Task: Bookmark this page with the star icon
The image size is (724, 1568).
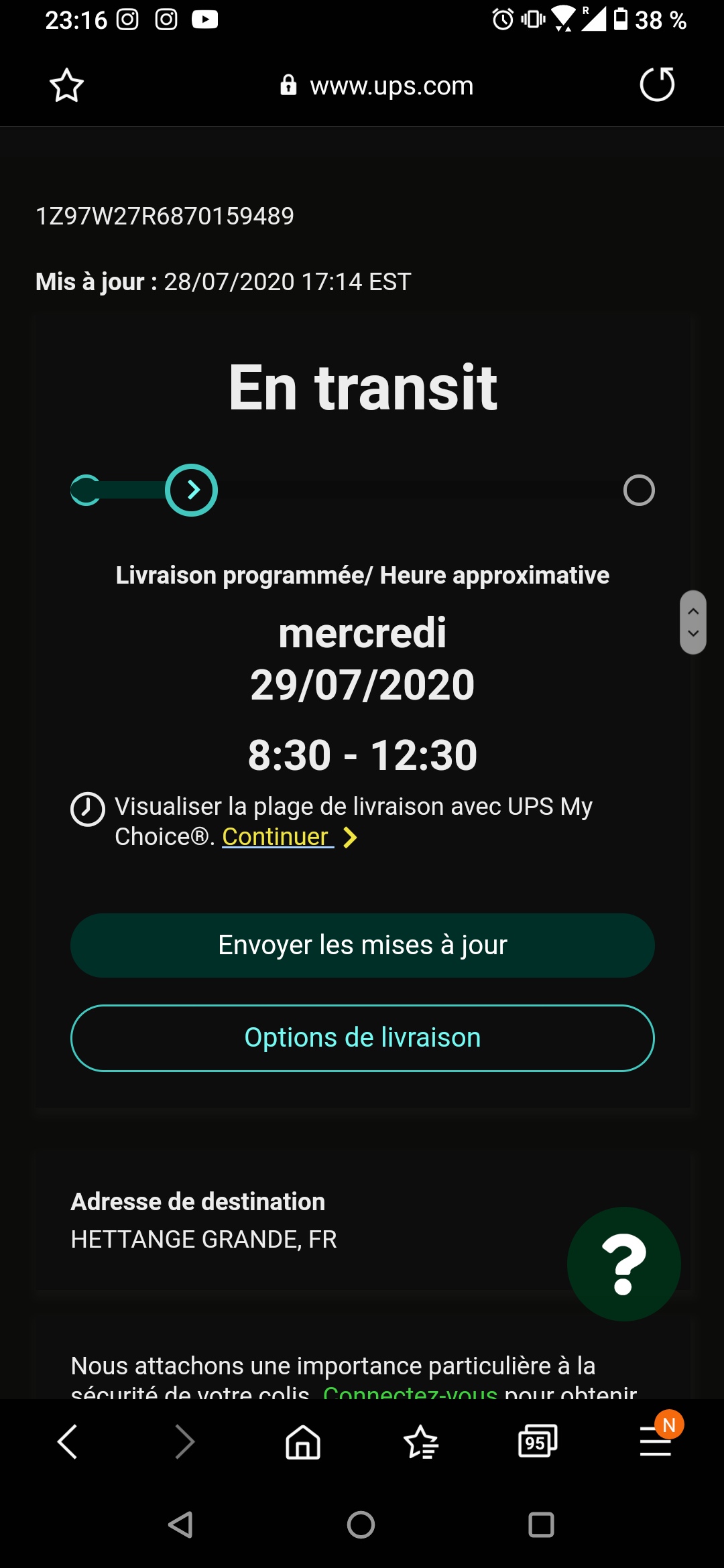Action: coord(66,85)
